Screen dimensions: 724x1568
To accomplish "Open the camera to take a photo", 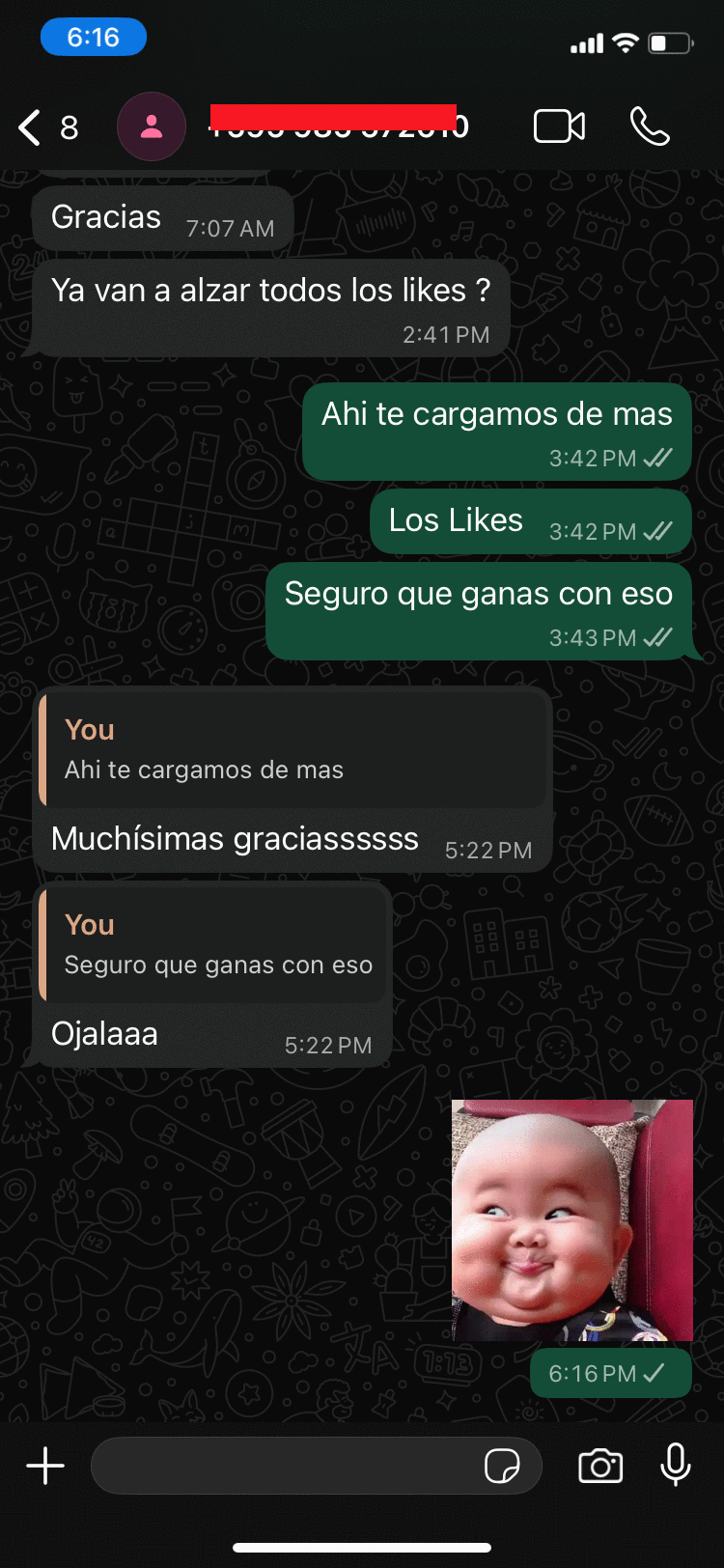I will point(600,1466).
